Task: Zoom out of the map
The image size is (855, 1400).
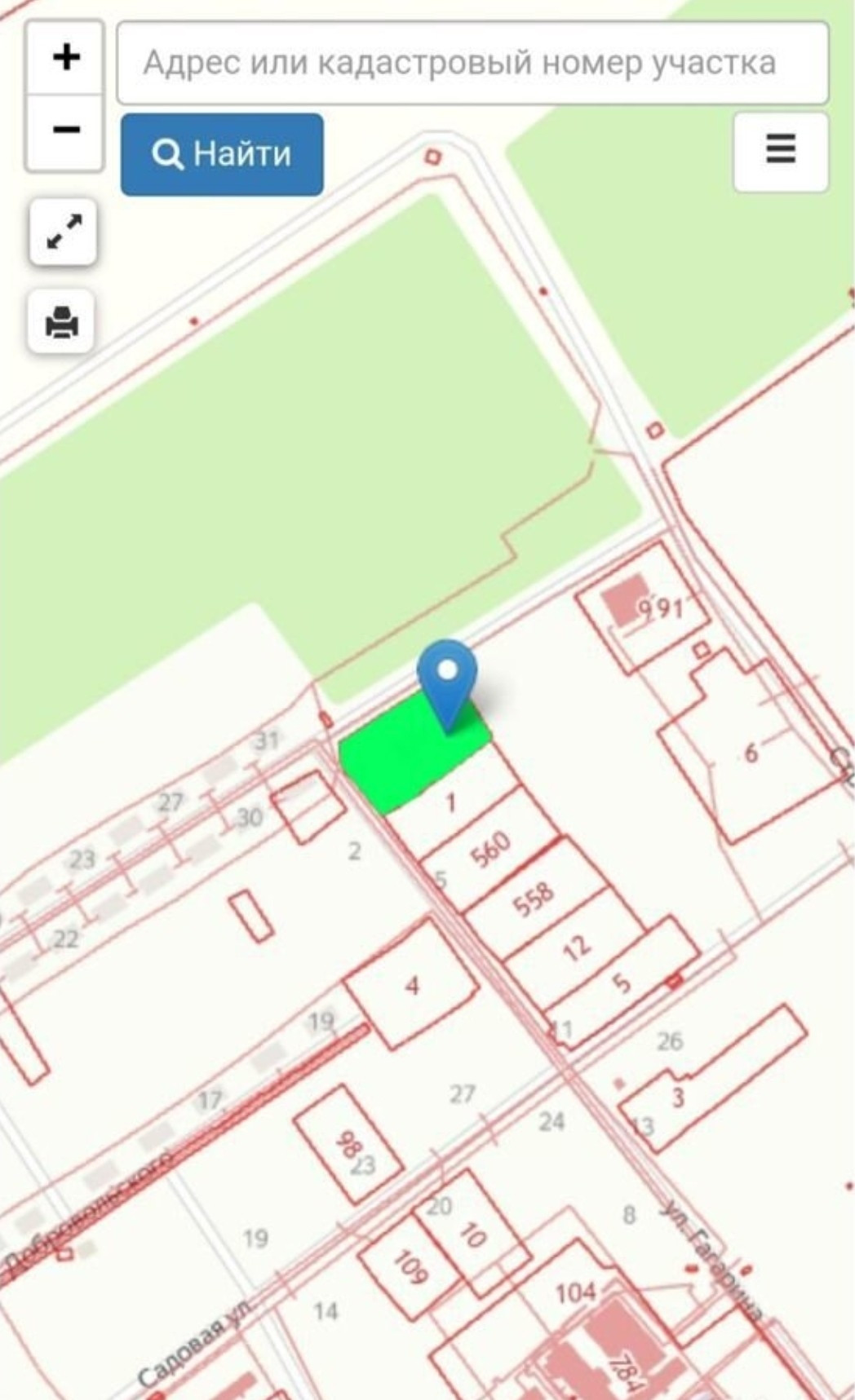Action: pos(65,130)
